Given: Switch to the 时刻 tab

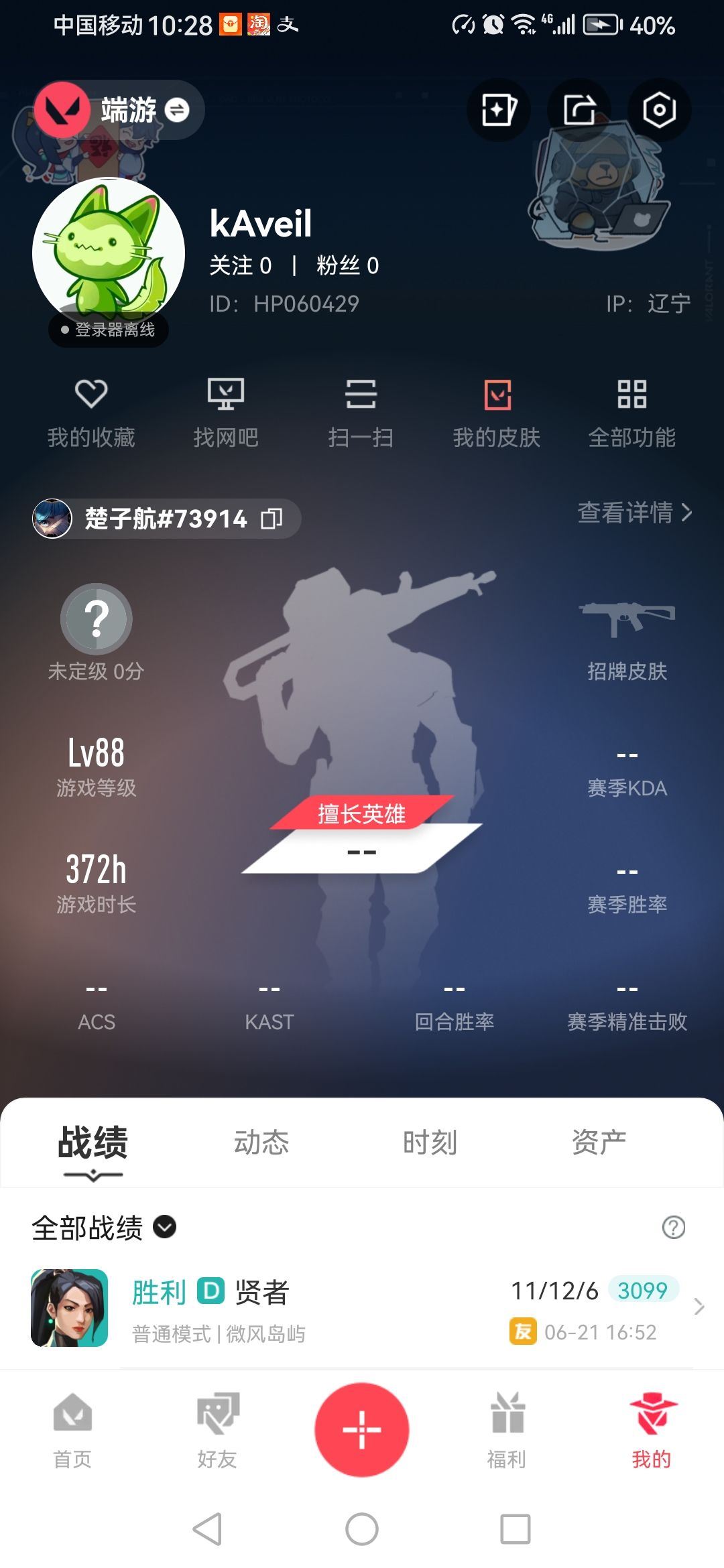Looking at the screenshot, I should point(430,1142).
